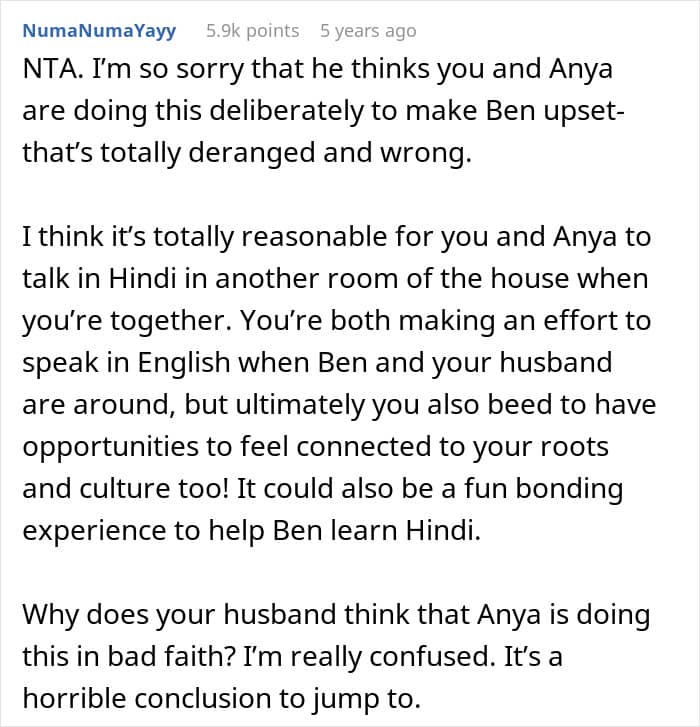The height and width of the screenshot is (727, 700).
Task: Open NumaNumaYayy's user profile
Action: pos(99,31)
